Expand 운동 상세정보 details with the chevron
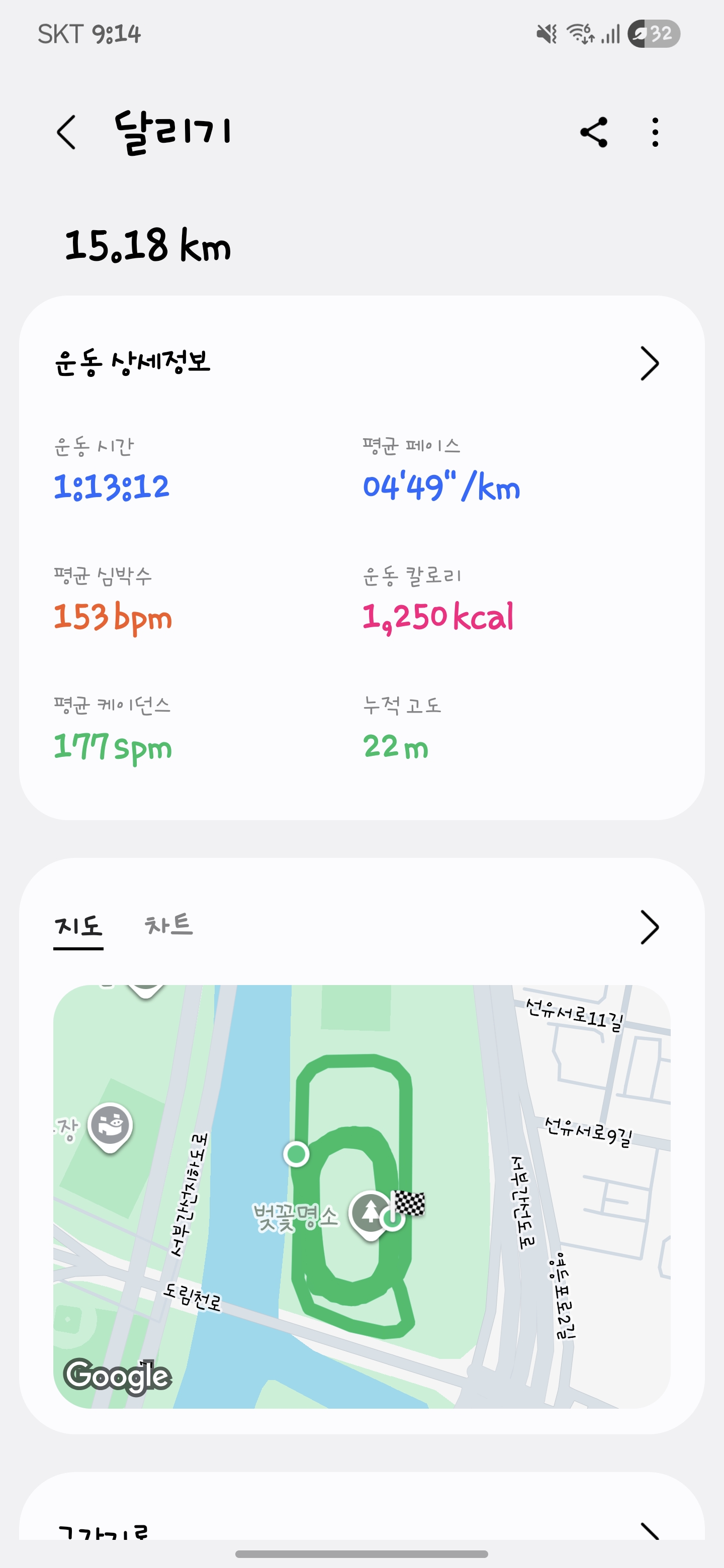724x1568 pixels. 649,363
